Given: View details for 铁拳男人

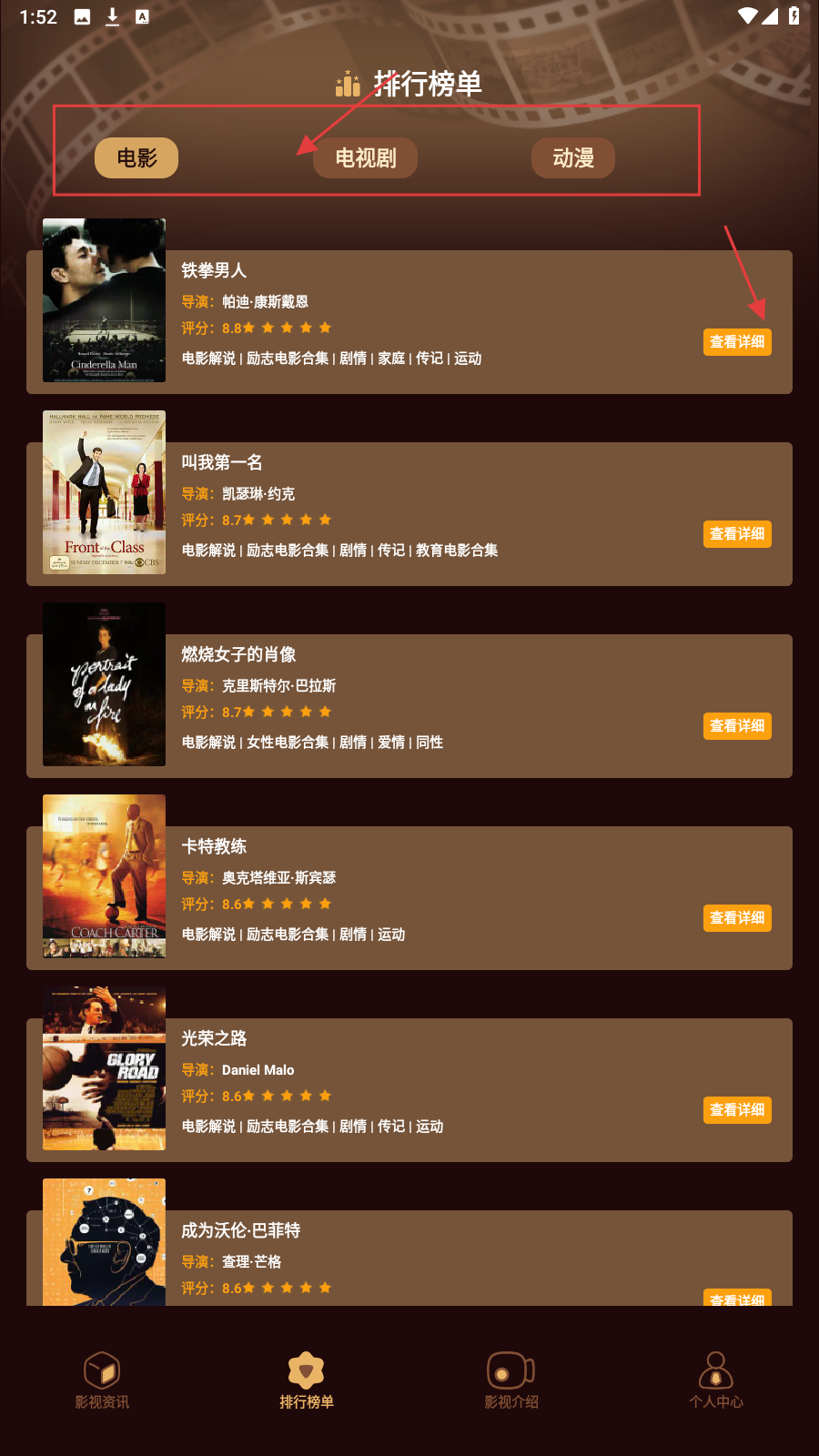Looking at the screenshot, I should pyautogui.click(x=737, y=342).
